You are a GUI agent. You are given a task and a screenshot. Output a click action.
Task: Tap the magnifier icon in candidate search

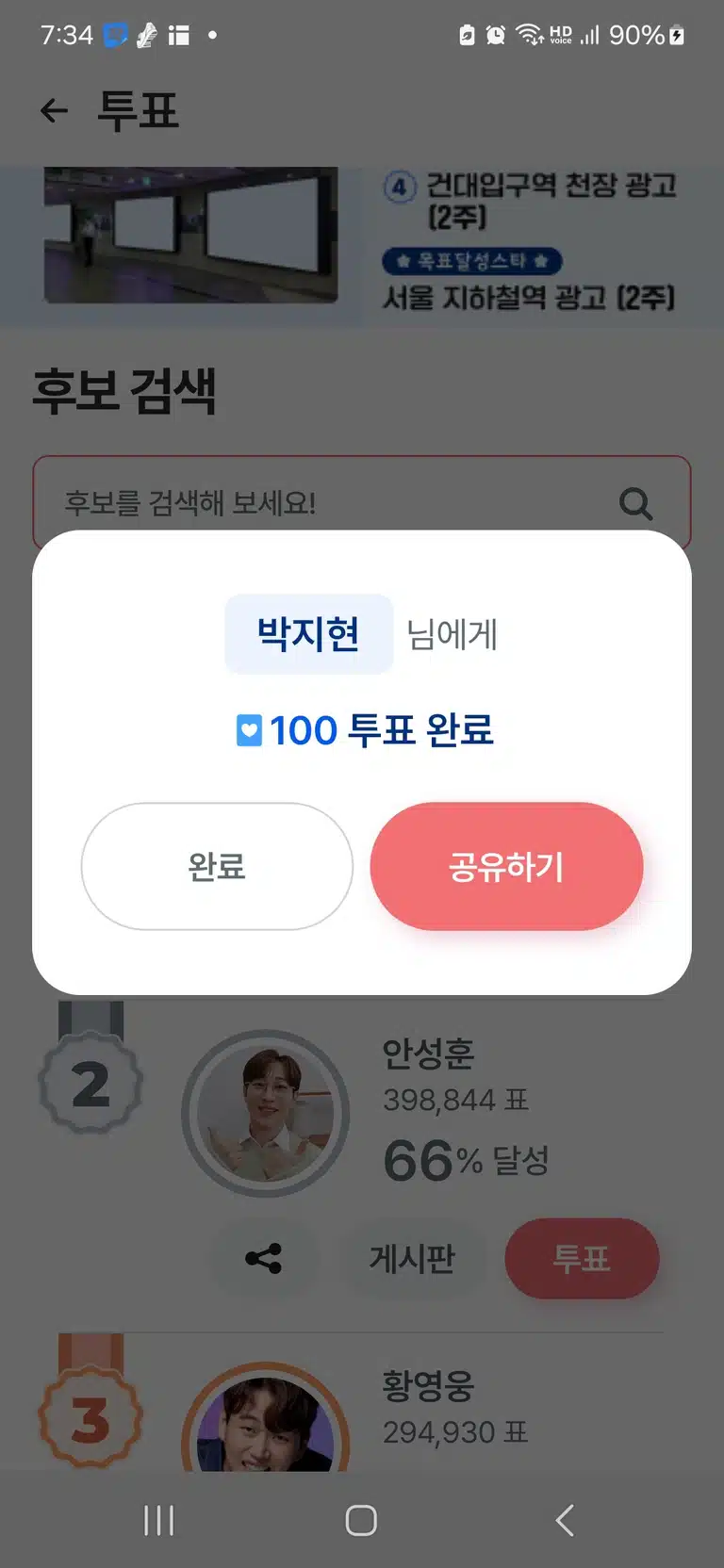[x=635, y=503]
